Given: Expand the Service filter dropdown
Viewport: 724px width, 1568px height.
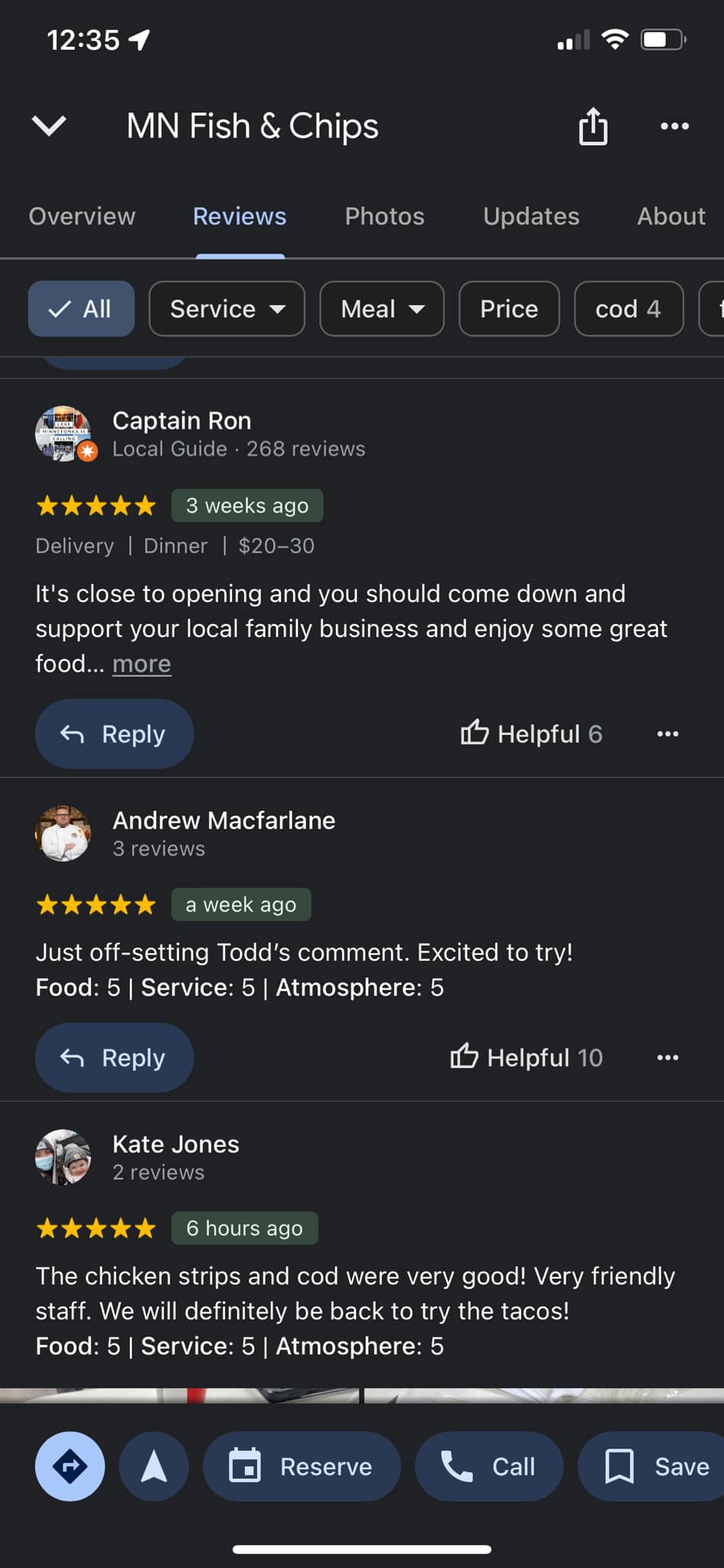Looking at the screenshot, I should tap(227, 309).
